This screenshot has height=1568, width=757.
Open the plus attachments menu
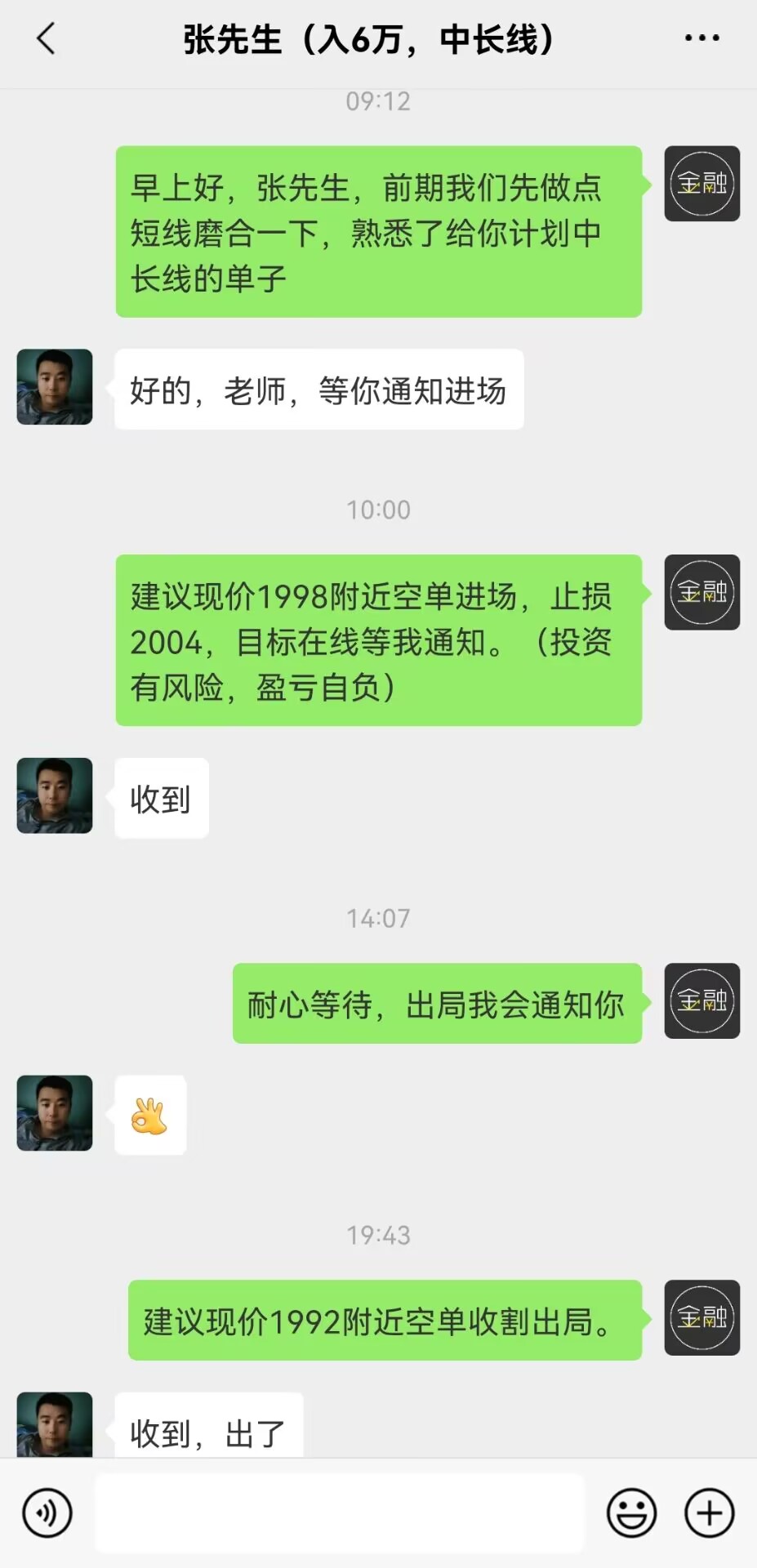pos(709,1513)
